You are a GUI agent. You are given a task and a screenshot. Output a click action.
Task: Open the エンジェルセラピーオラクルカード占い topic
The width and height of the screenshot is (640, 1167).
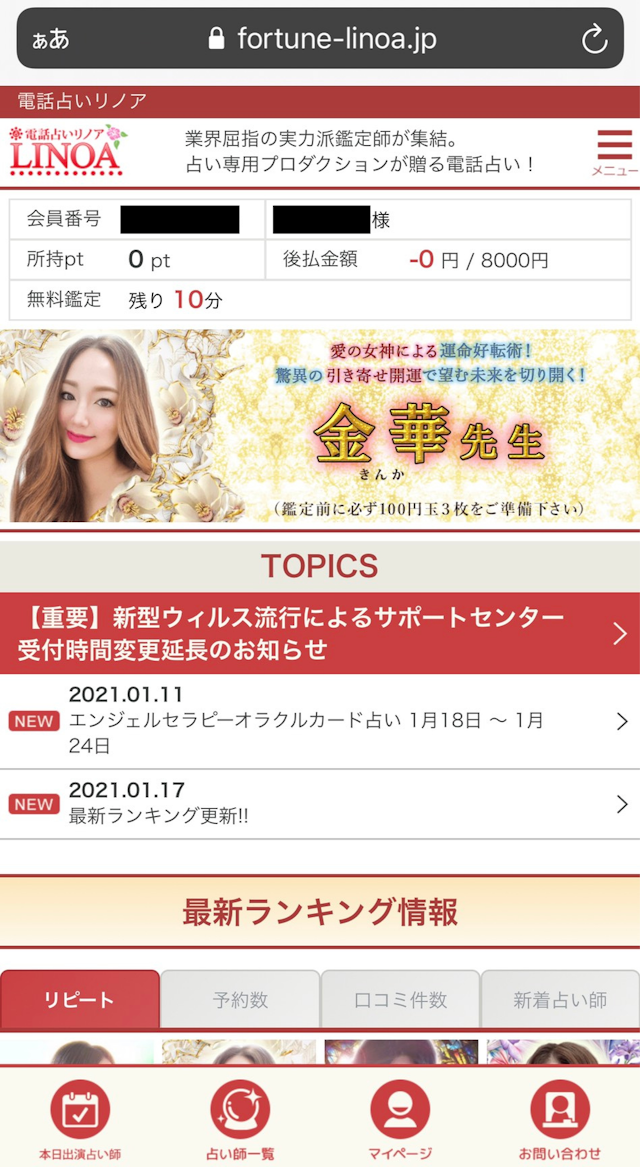click(x=320, y=721)
